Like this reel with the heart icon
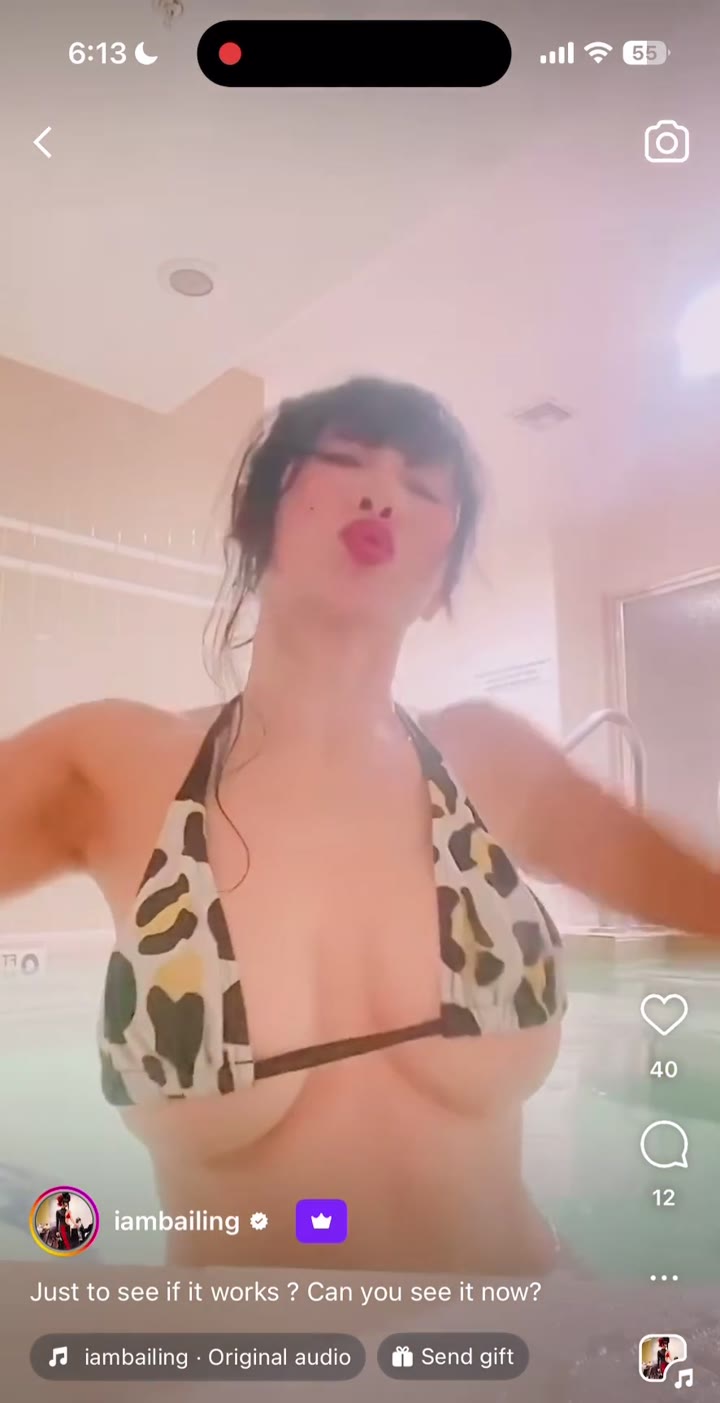720x1403 pixels. (x=664, y=1016)
